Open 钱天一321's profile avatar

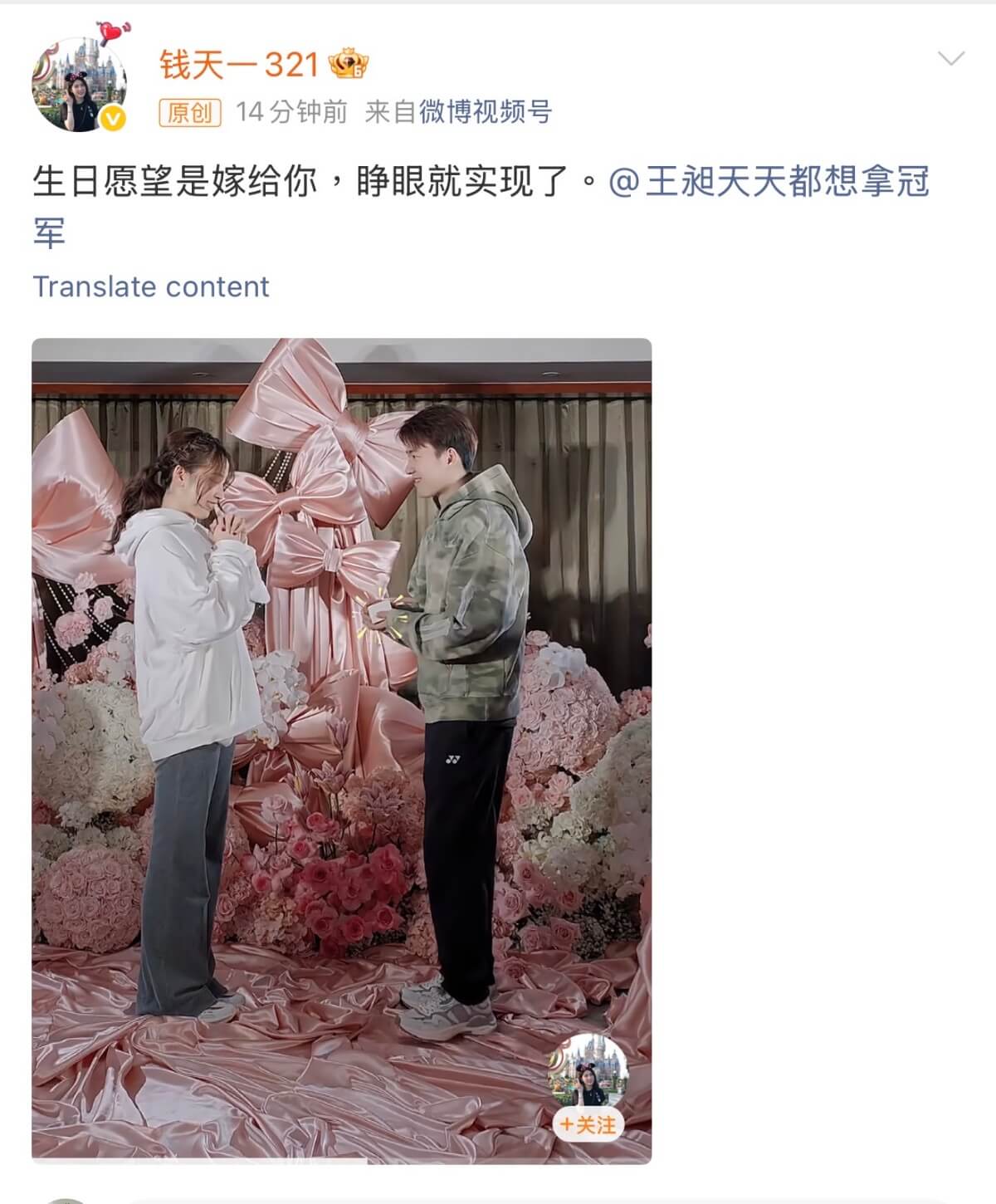click(x=79, y=85)
